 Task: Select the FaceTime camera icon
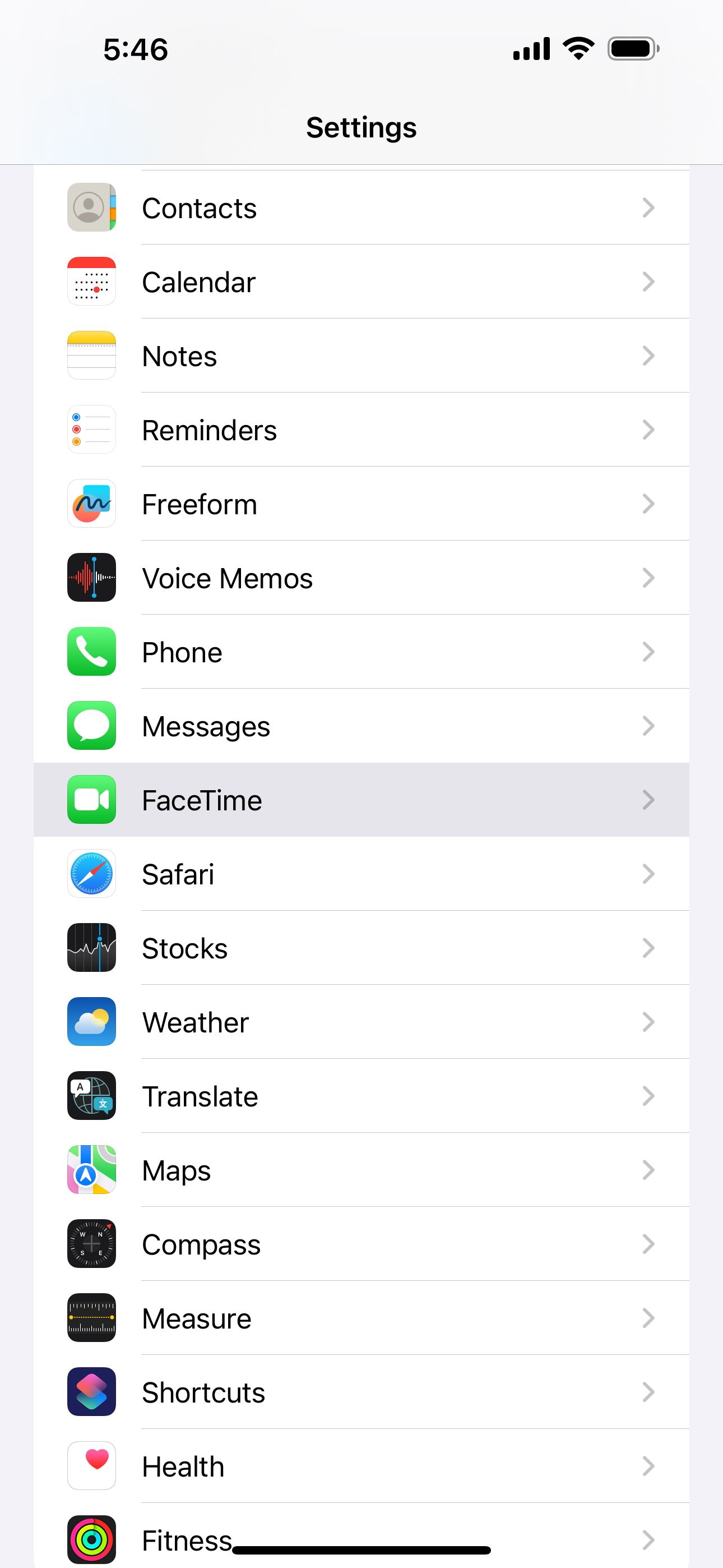tap(91, 800)
